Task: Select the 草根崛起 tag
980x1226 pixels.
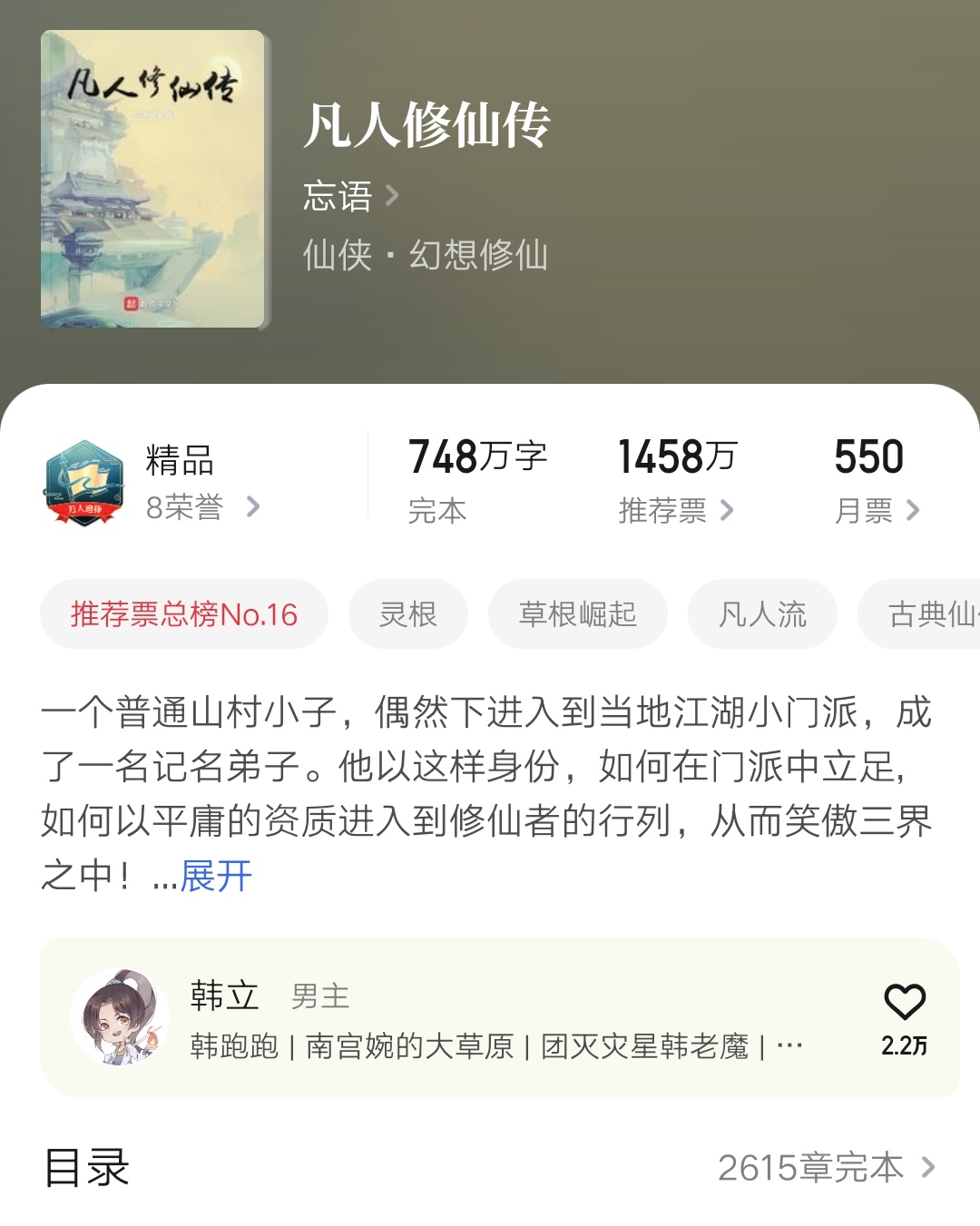Action: click(x=578, y=614)
